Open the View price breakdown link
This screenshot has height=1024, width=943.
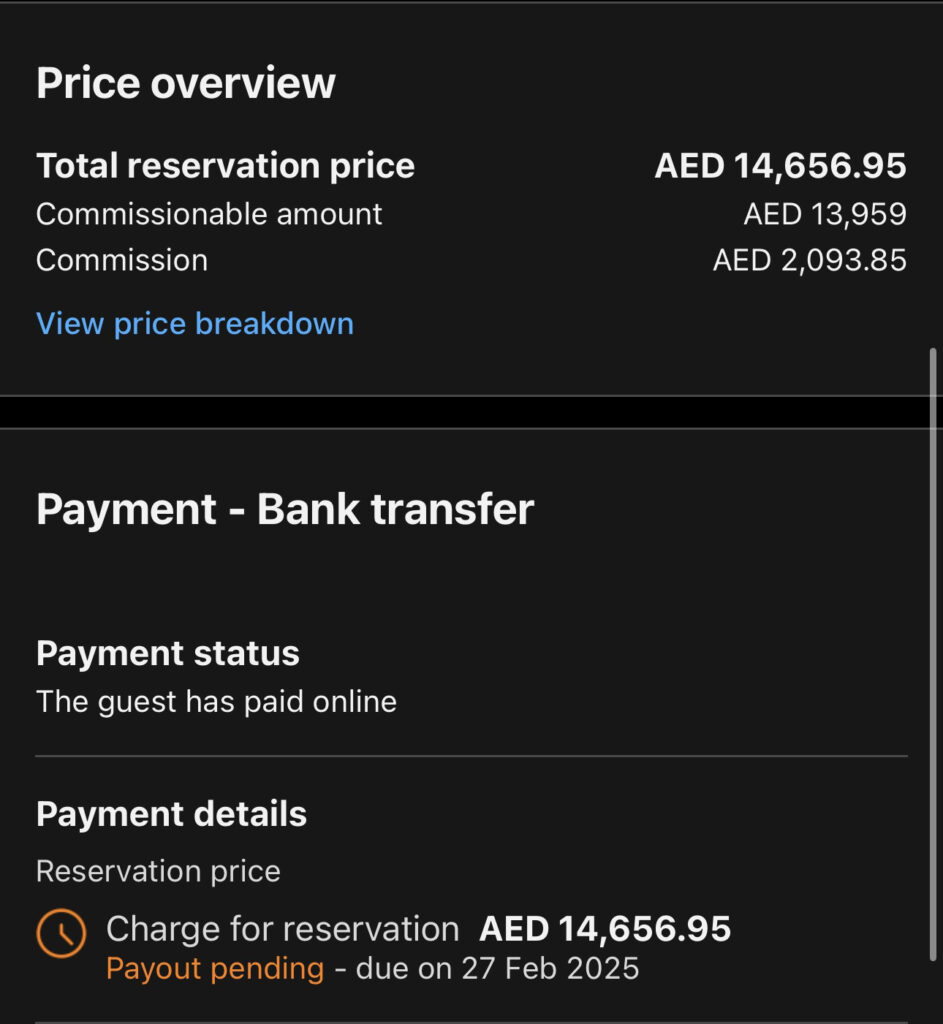point(194,323)
